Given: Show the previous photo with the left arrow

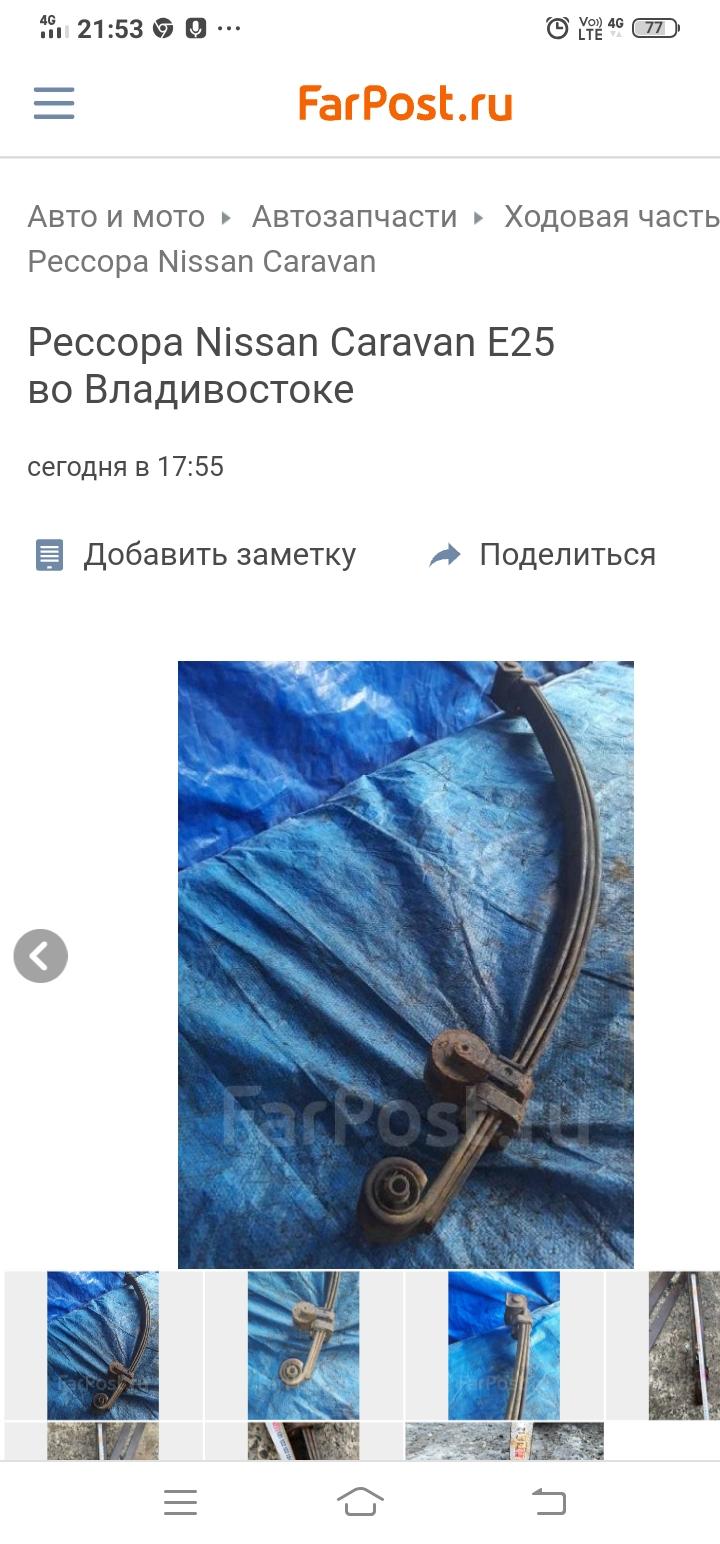Looking at the screenshot, I should pos(41,956).
